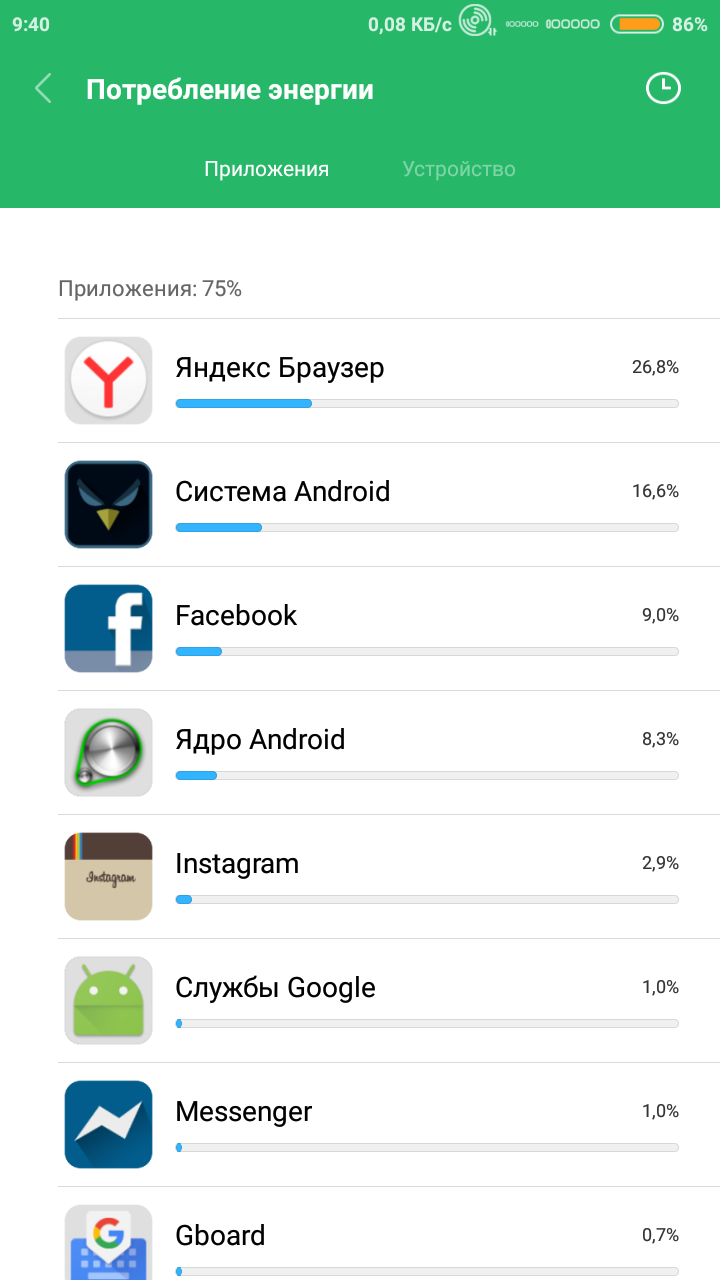Go back from Потребление энергии screen
The height and width of the screenshot is (1280, 720).
pos(43,89)
